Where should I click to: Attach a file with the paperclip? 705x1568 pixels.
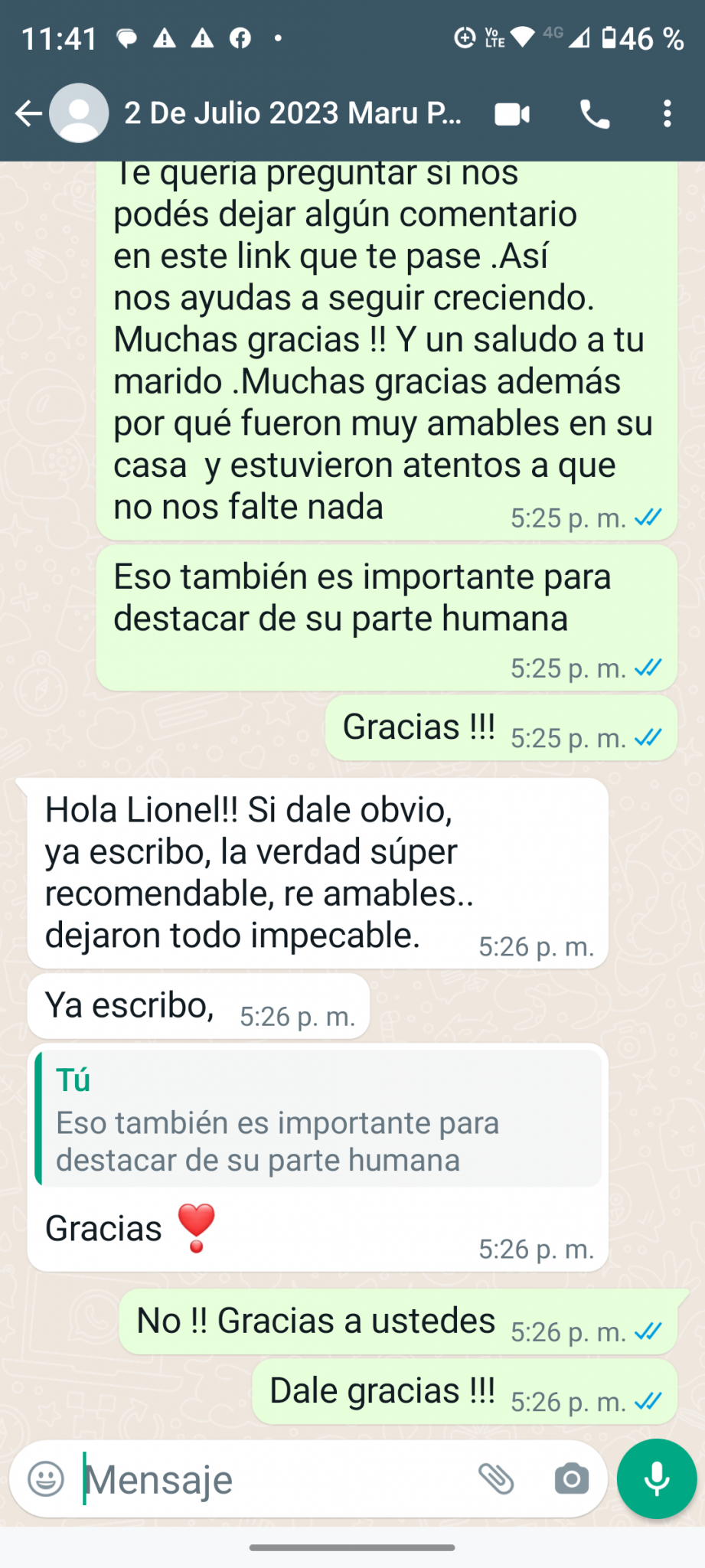(x=496, y=1478)
